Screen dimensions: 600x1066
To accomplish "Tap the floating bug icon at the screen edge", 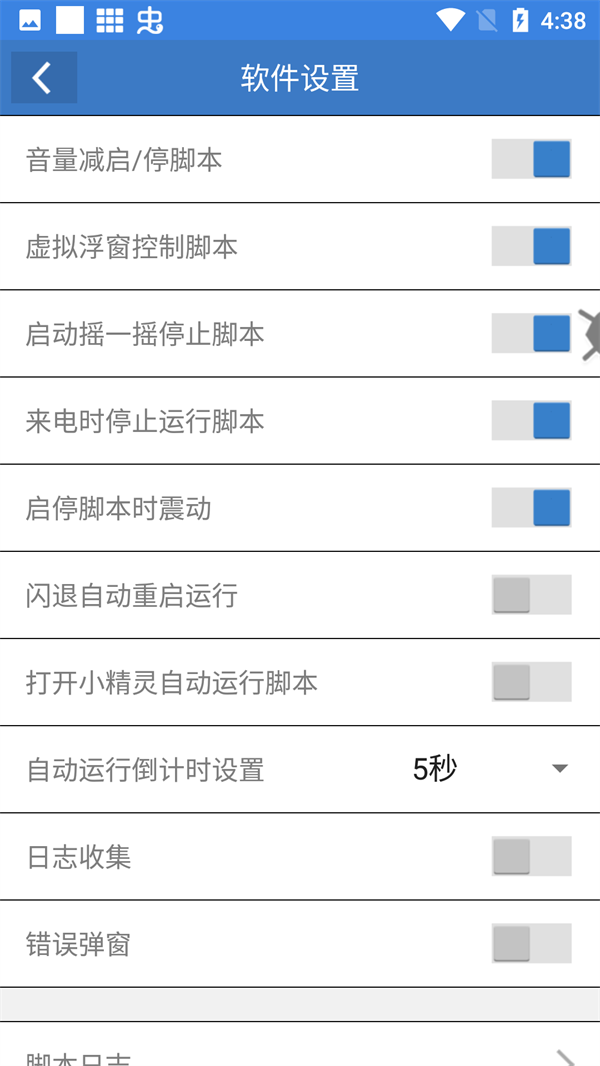I will [589, 334].
